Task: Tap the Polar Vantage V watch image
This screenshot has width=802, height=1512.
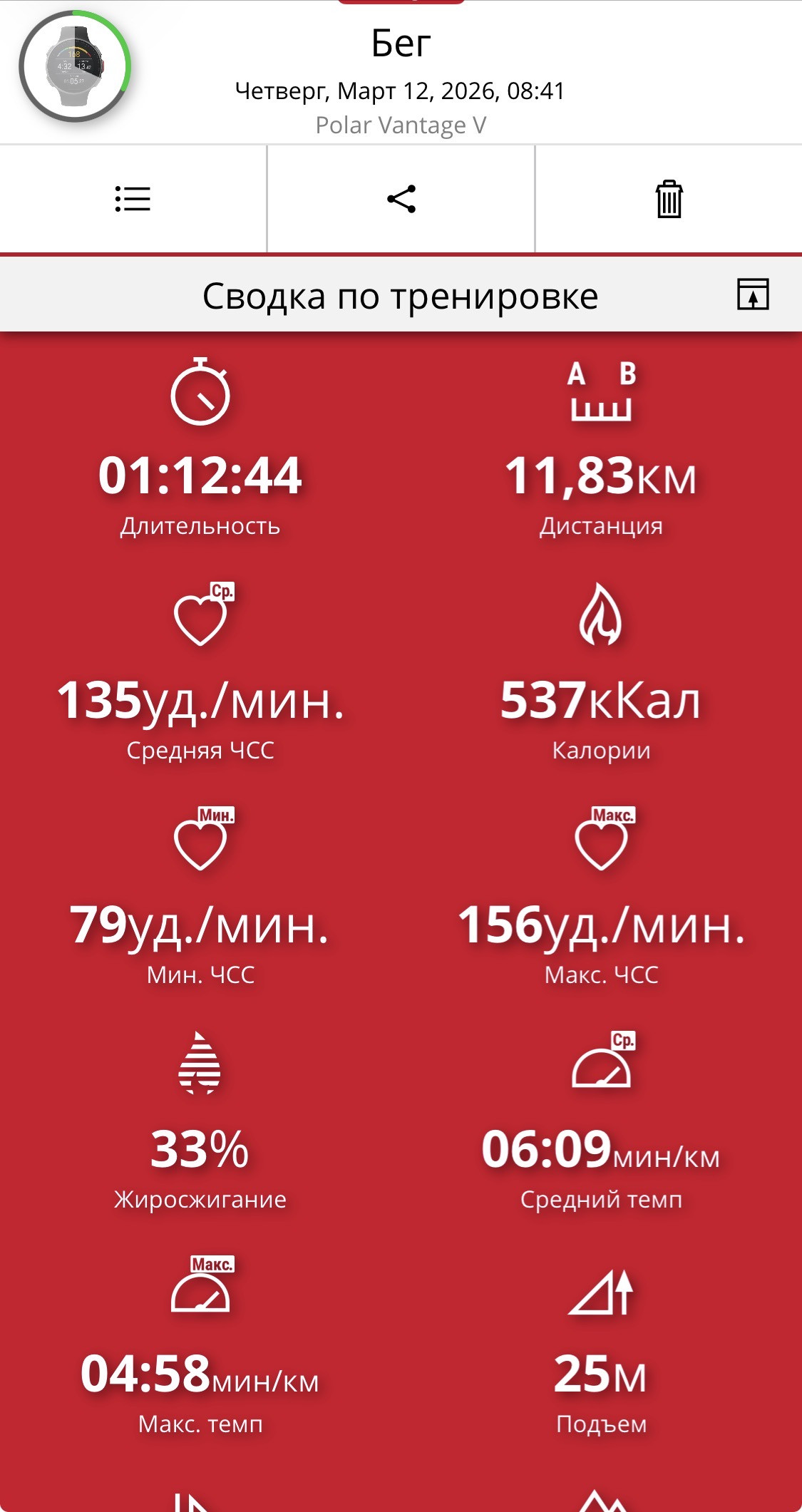Action: pyautogui.click(x=75, y=66)
